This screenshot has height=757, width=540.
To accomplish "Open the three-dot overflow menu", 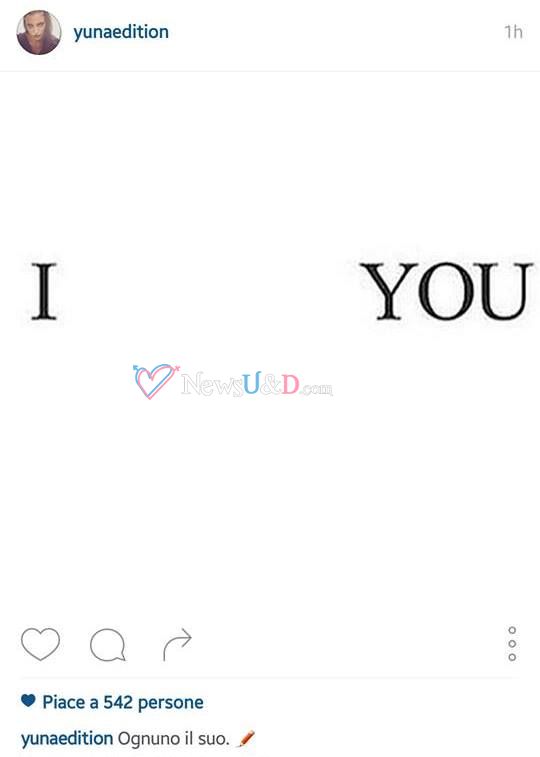I will coord(512,644).
